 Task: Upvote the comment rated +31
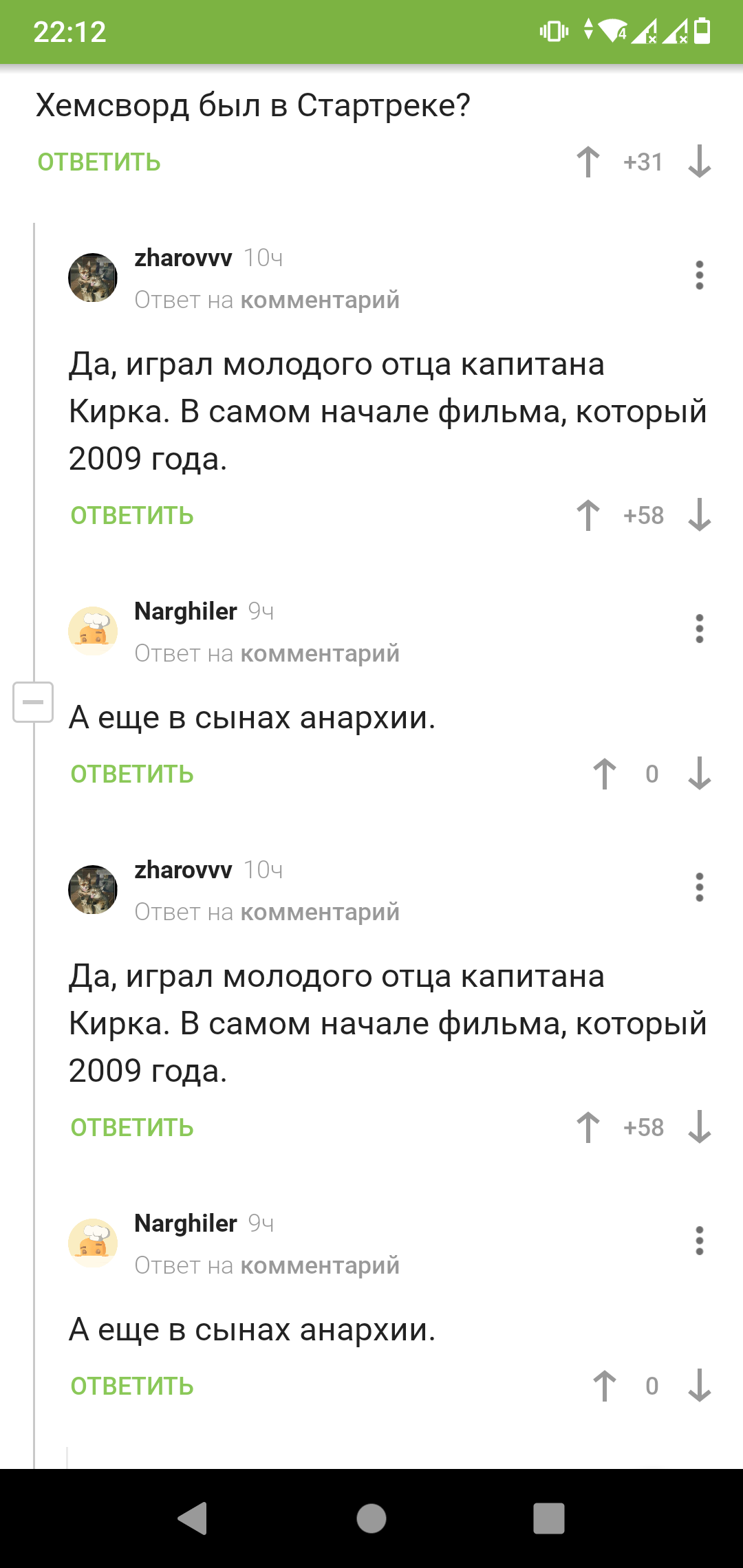[588, 162]
